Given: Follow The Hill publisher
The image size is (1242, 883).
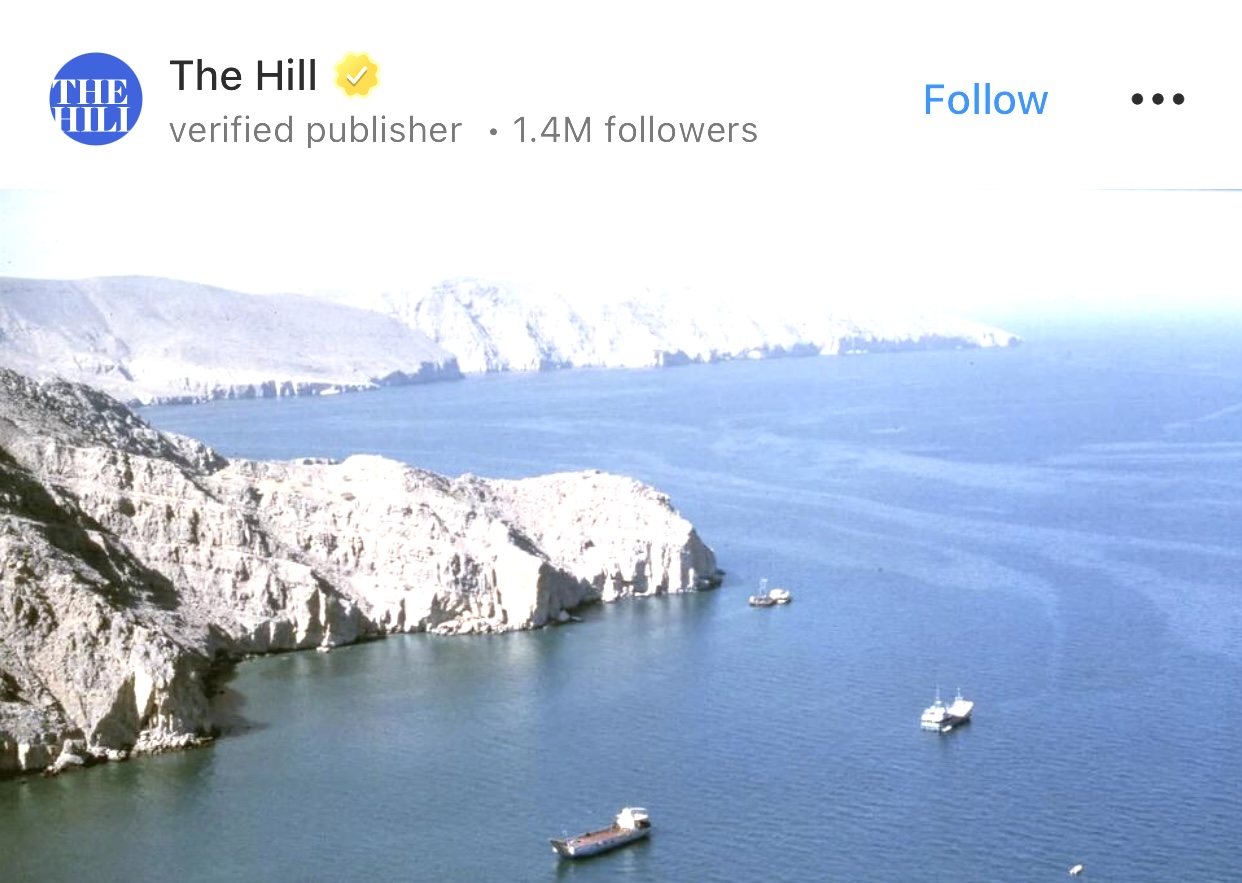Looking at the screenshot, I should (x=984, y=100).
